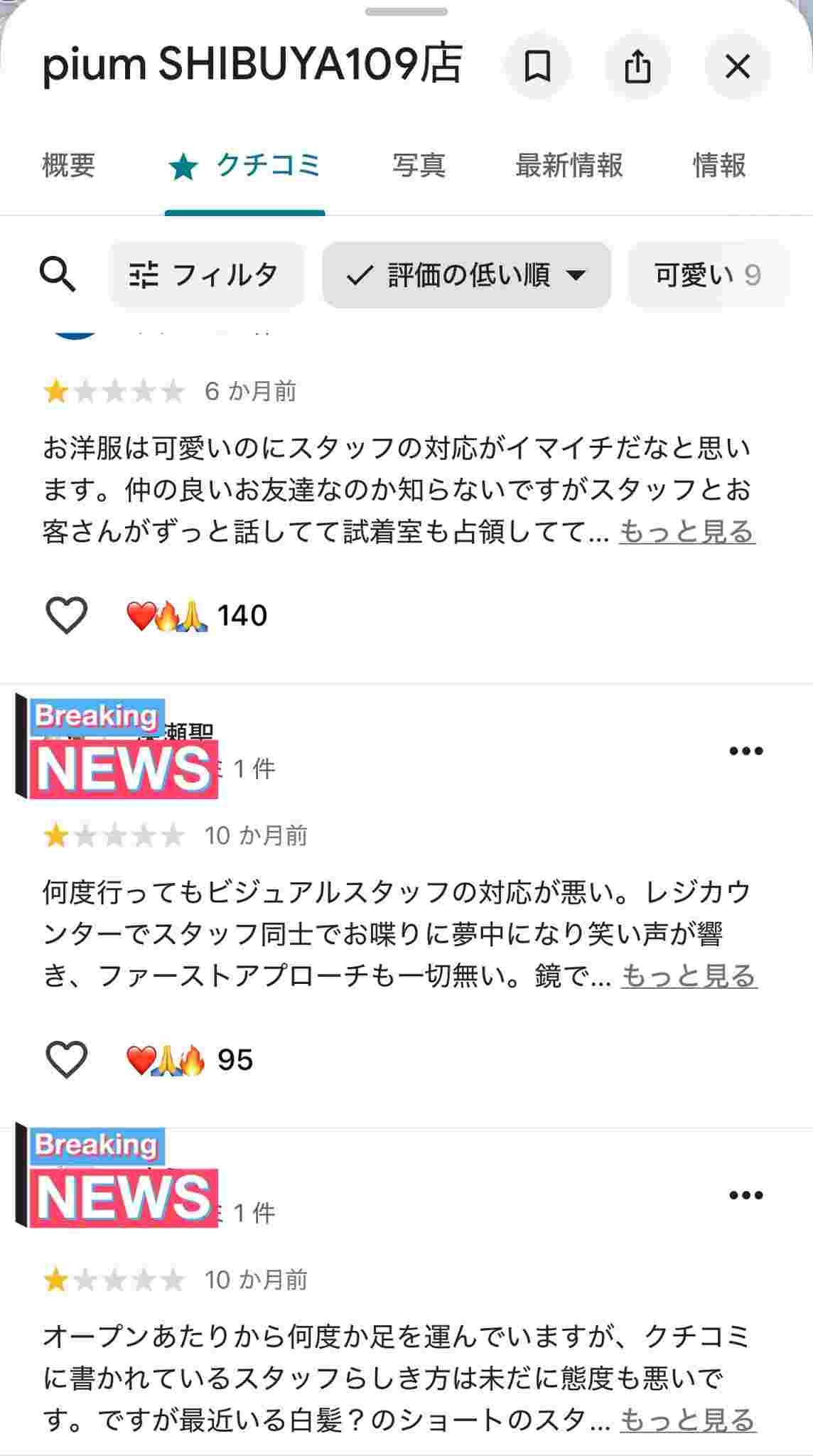
Task: Open overflow menu on the ビジュアルスタッフ review
Action: click(745, 751)
